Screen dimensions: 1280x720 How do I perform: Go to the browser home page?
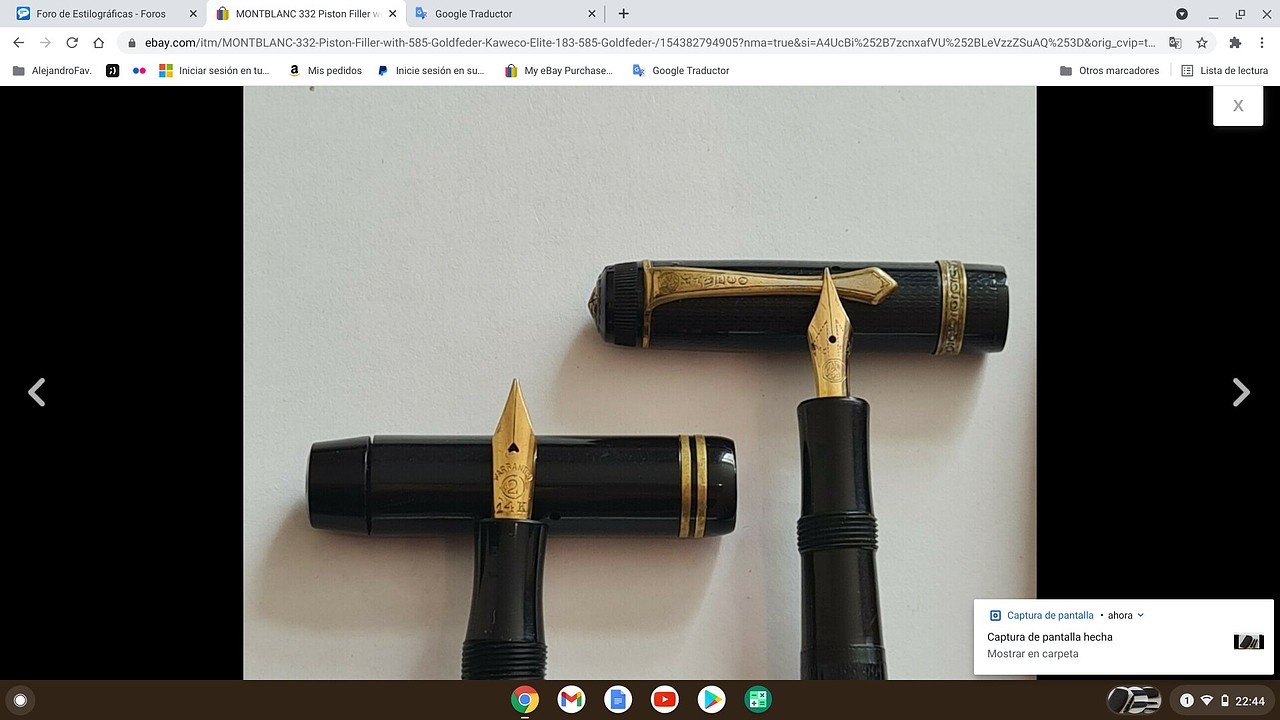(x=98, y=43)
